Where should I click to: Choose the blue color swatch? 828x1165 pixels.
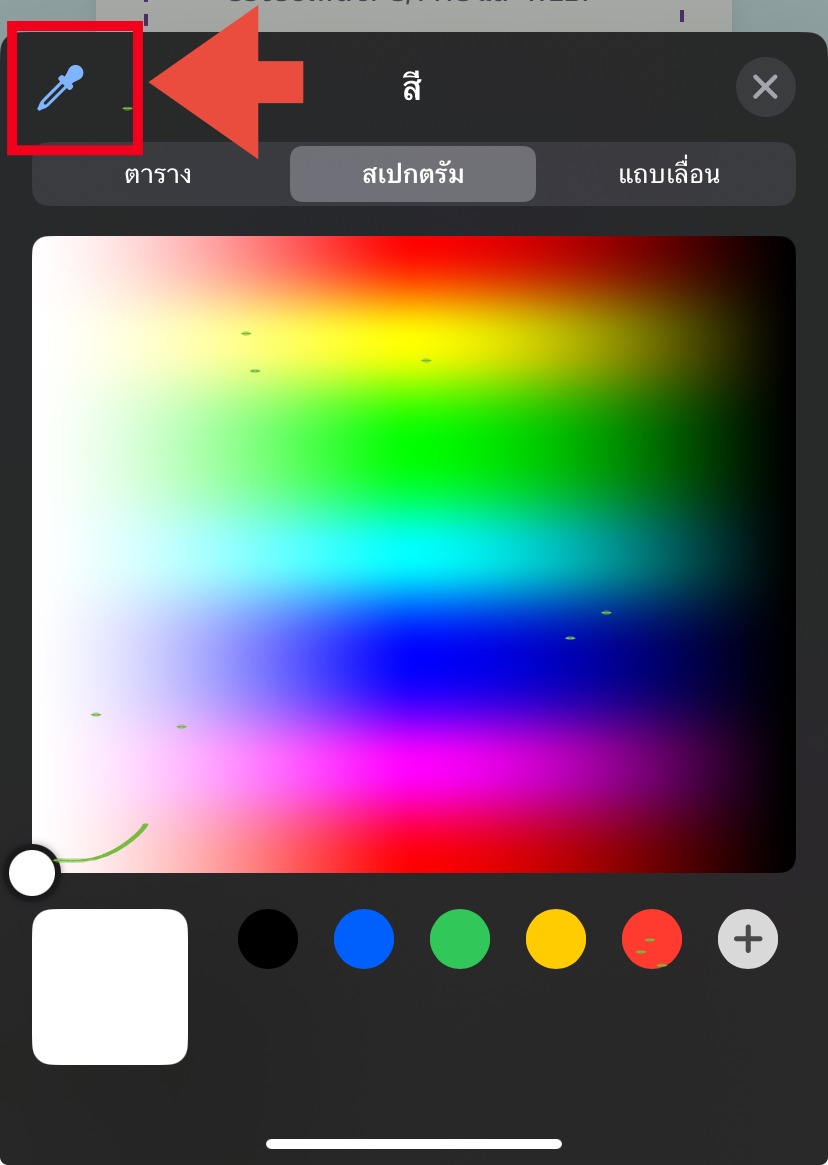(x=364, y=939)
